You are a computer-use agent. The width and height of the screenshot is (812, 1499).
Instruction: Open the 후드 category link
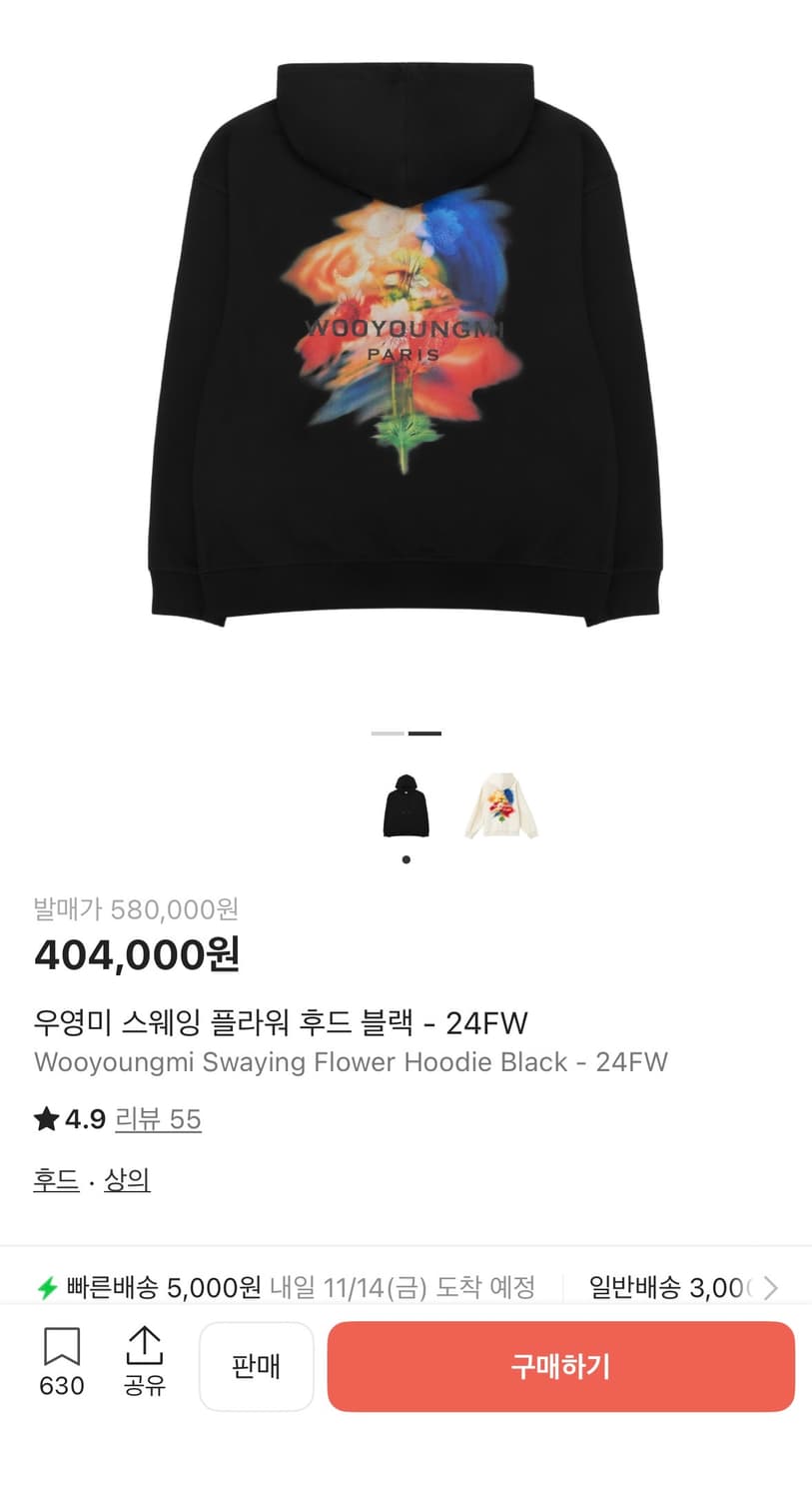(x=54, y=1179)
